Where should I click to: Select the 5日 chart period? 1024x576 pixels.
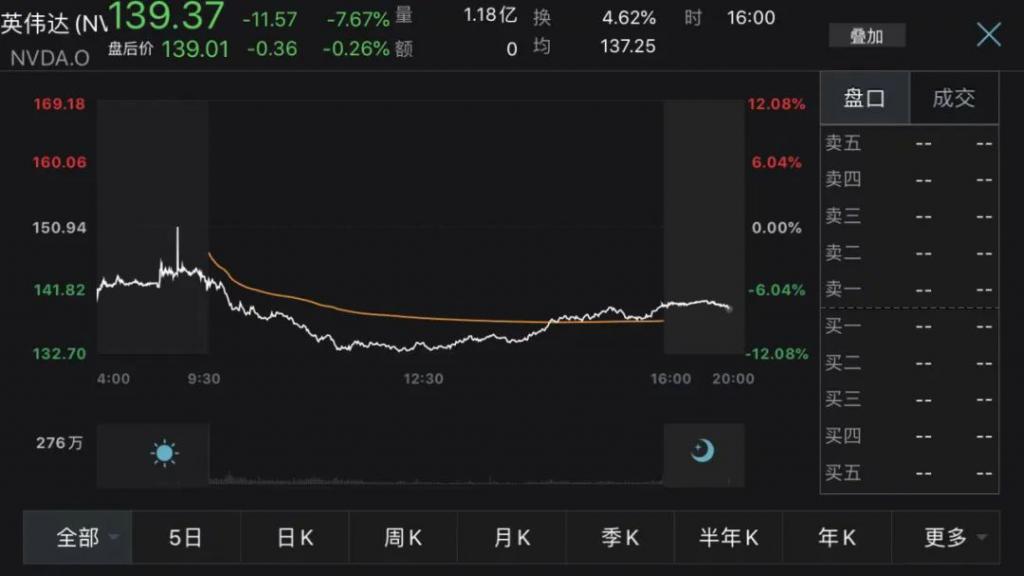click(x=186, y=538)
